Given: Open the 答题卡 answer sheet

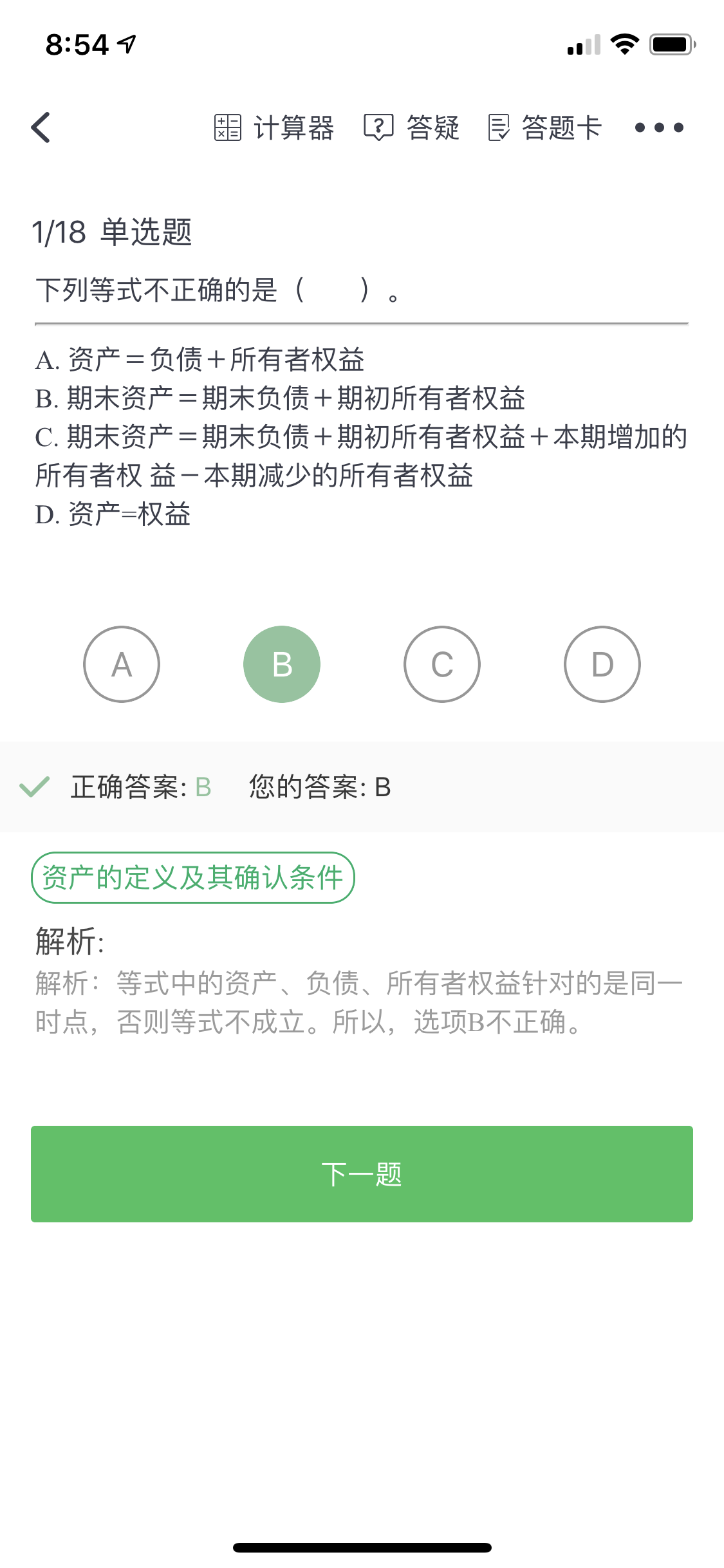Looking at the screenshot, I should coord(545,127).
